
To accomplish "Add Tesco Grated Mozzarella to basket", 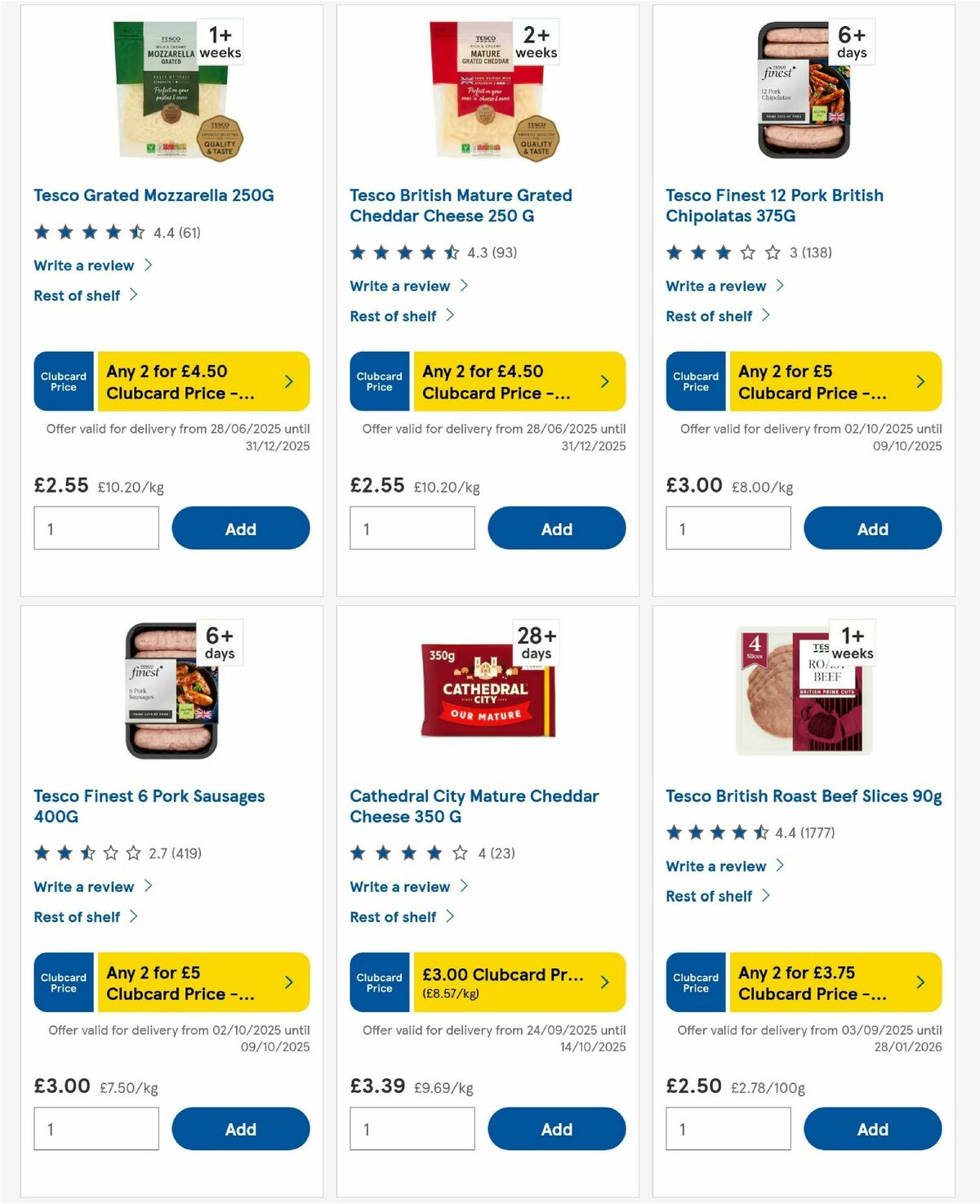I will coord(240,528).
